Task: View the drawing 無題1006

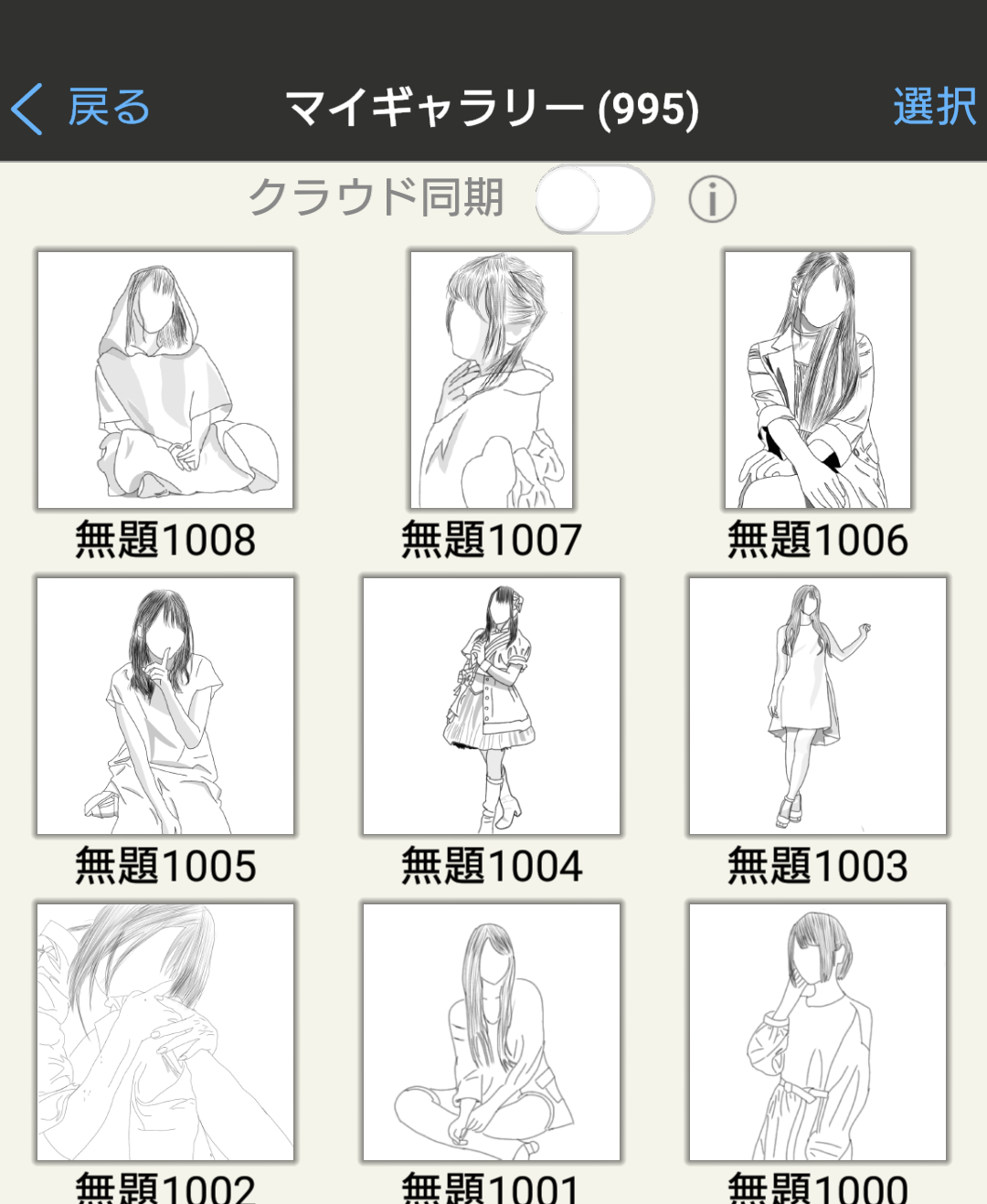Action: [x=818, y=380]
